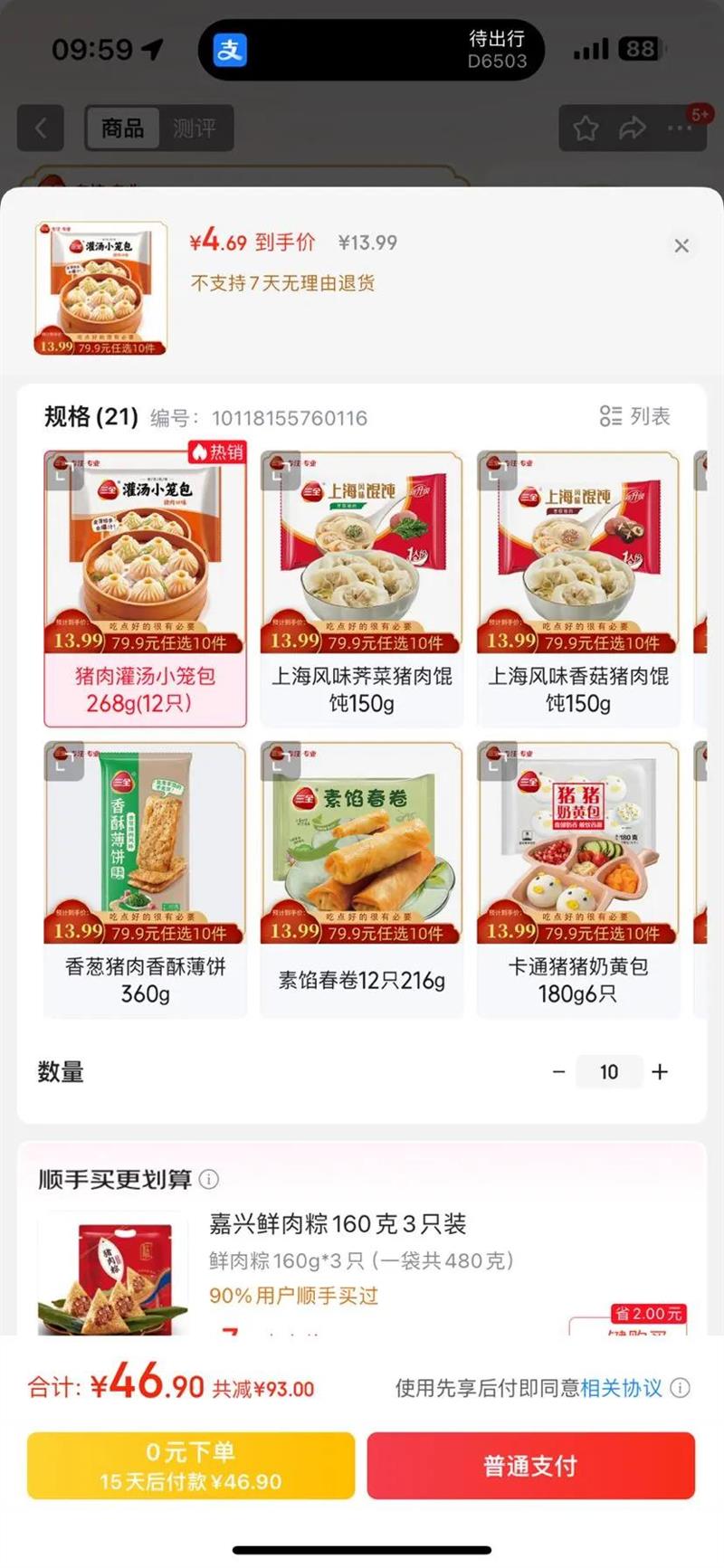
Task: Open the 嘉兴鲜肉粽 160克3只装 add-on item
Action: click(x=338, y=1225)
